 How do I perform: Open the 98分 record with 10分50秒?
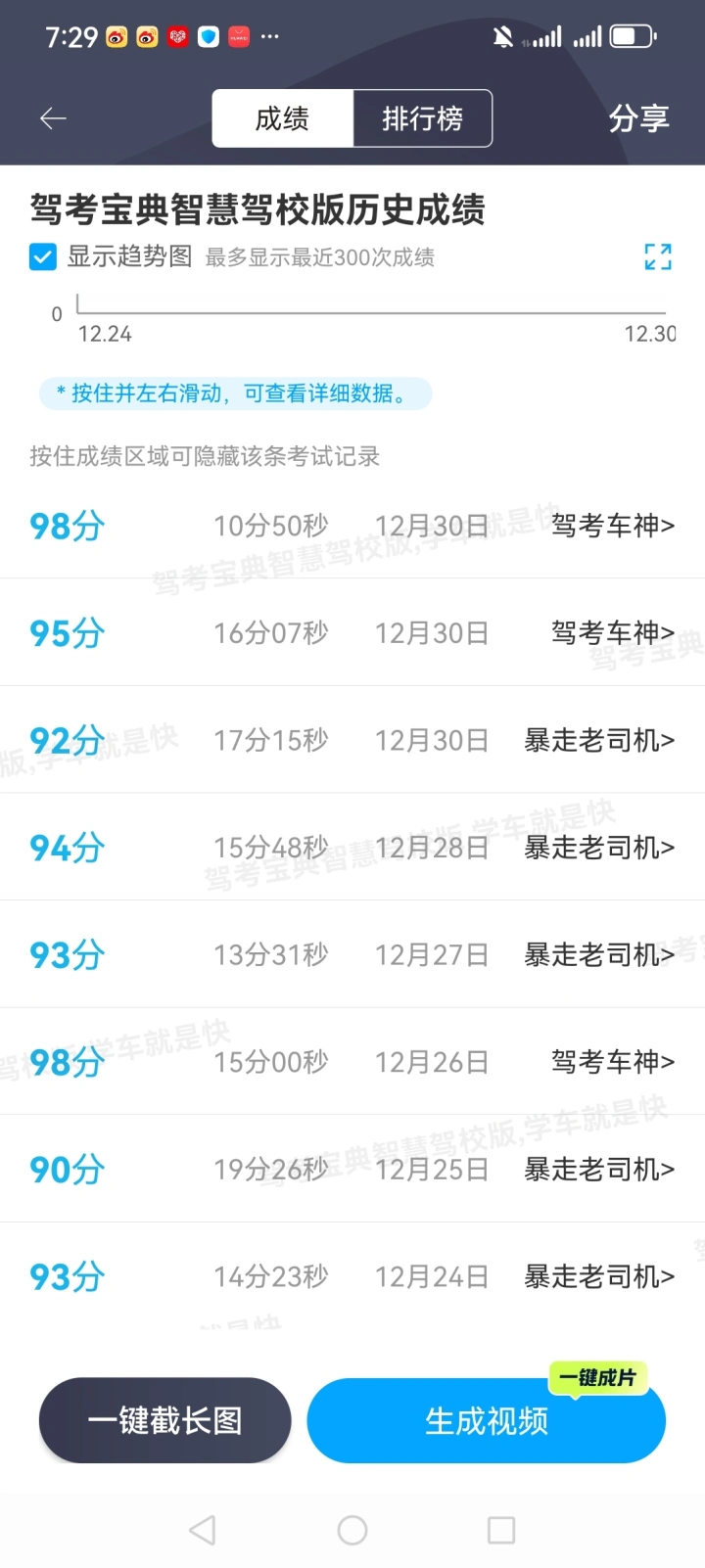[352, 526]
